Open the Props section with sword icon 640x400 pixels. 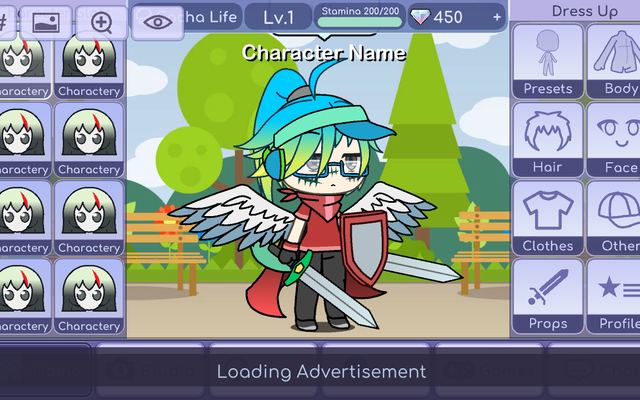point(548,296)
